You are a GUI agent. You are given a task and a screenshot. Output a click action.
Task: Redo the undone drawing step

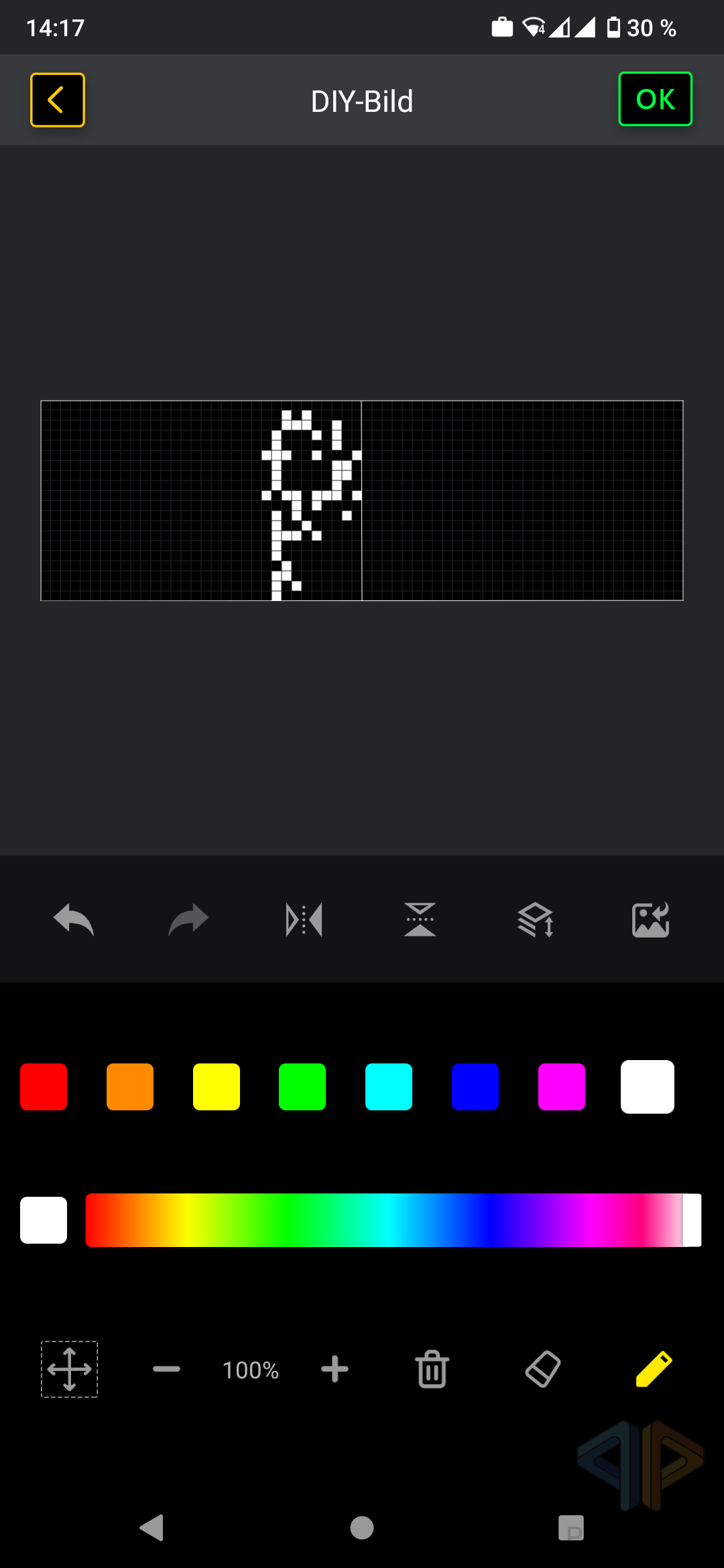(188, 919)
